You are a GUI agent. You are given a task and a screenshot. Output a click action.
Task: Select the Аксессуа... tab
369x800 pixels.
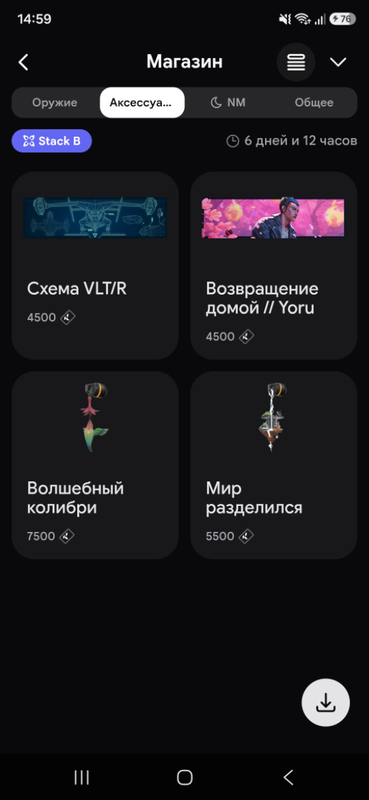coord(142,103)
